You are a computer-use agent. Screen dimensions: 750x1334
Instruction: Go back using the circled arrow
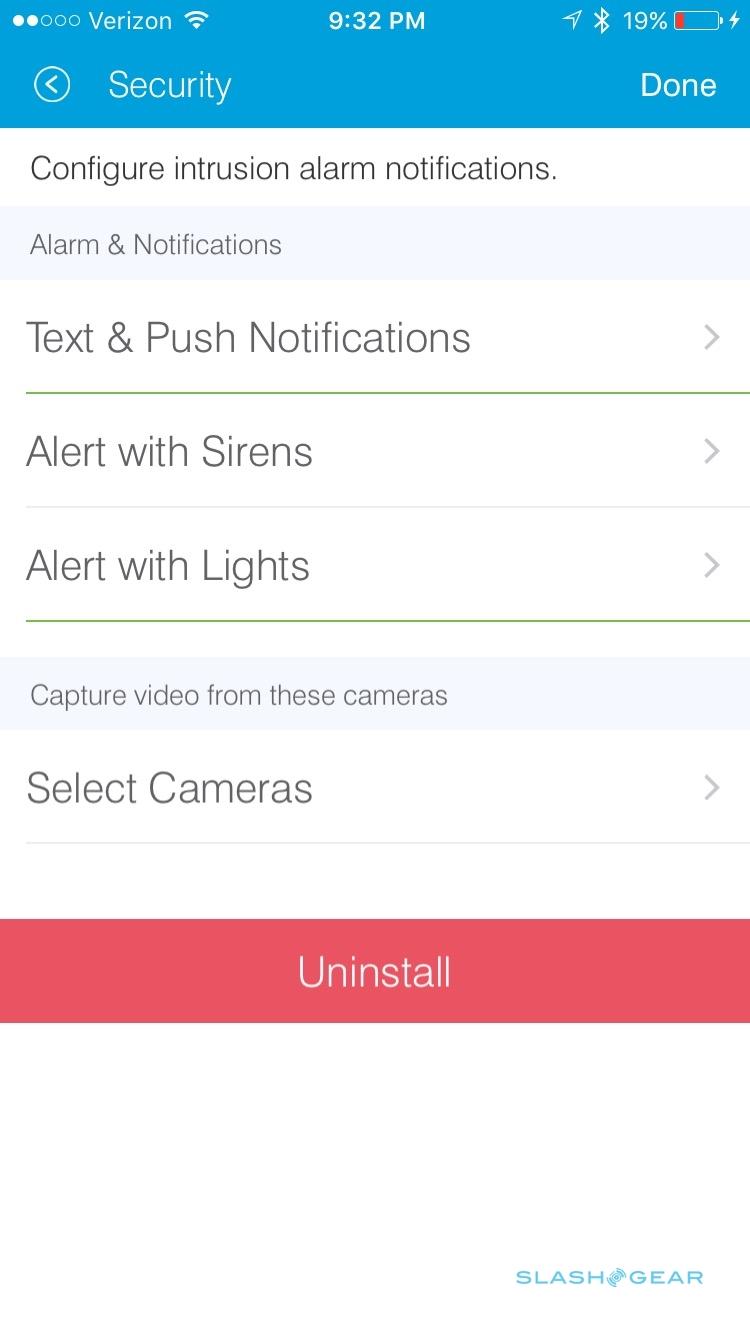point(52,85)
